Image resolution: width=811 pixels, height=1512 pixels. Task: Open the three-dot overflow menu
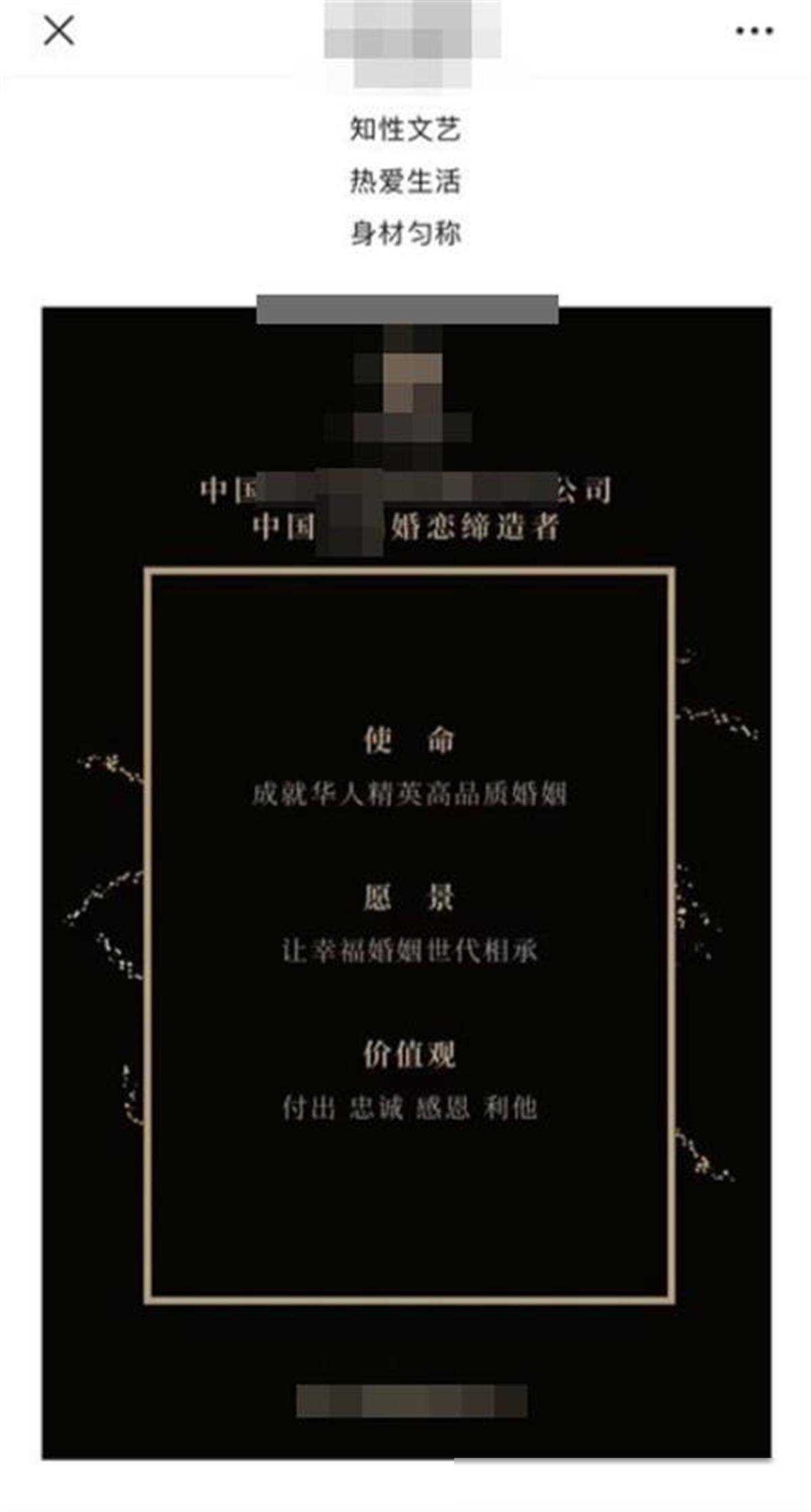[x=754, y=31]
